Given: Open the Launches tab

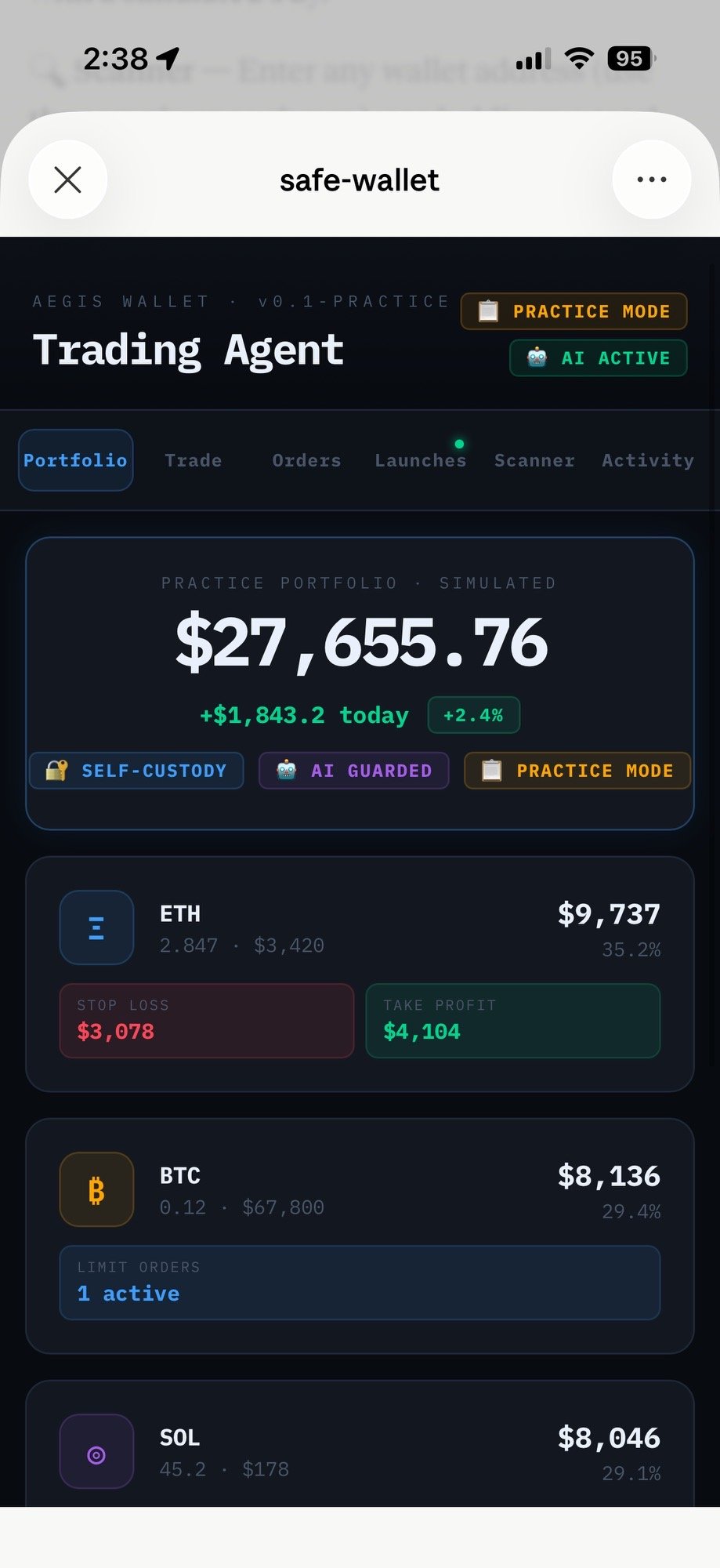Looking at the screenshot, I should [x=421, y=460].
